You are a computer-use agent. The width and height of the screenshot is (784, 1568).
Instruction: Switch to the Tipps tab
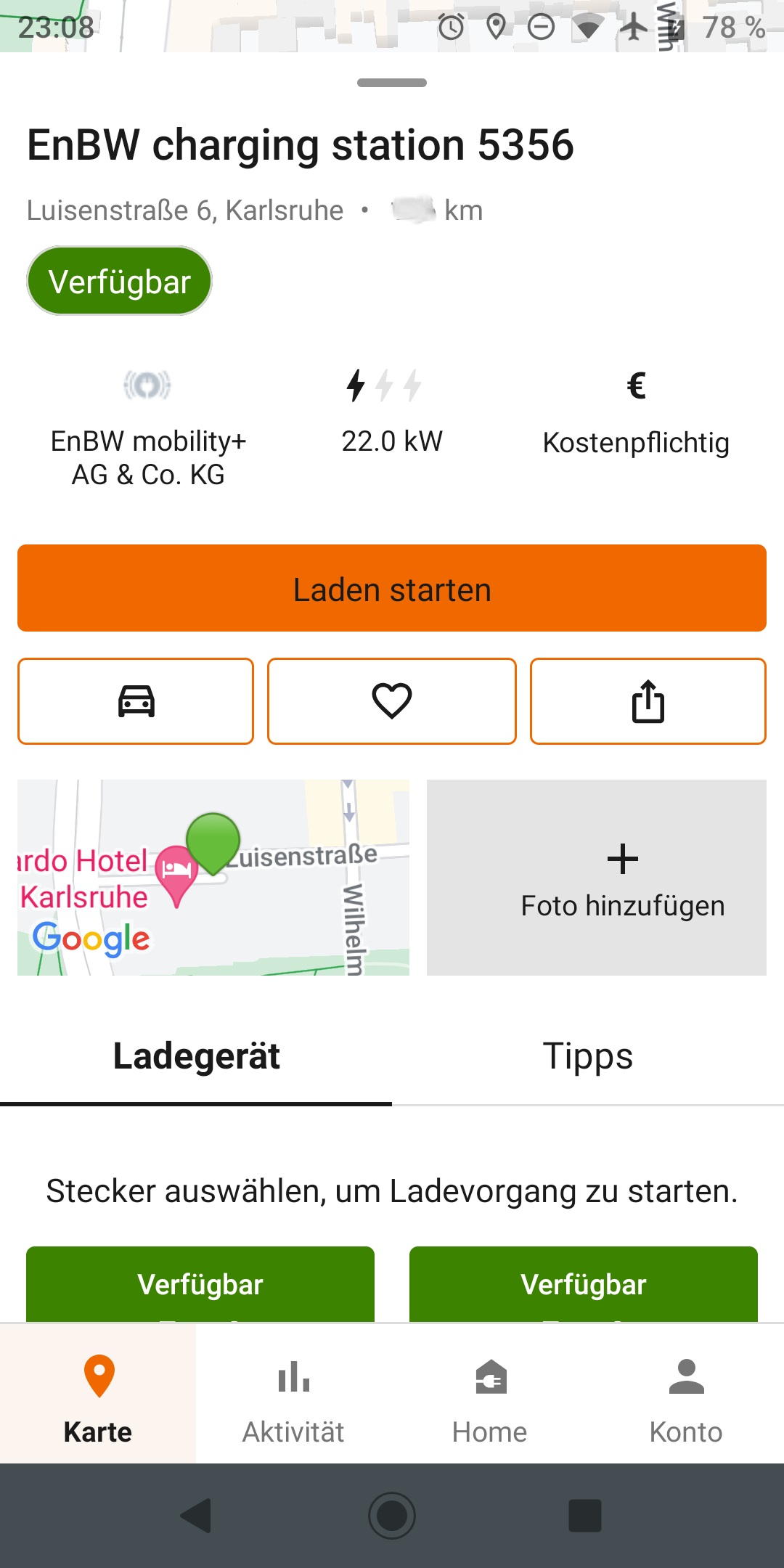pos(588,1056)
